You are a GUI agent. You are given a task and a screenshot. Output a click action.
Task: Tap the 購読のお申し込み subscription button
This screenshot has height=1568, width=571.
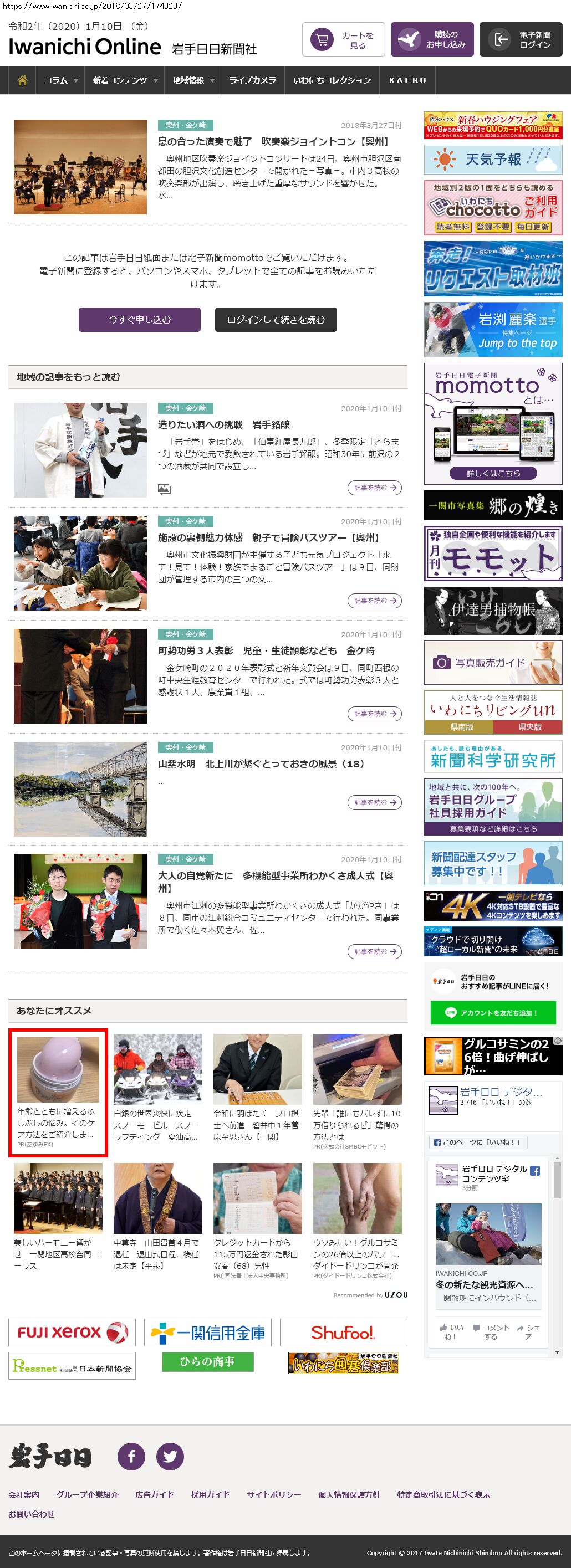[x=432, y=40]
